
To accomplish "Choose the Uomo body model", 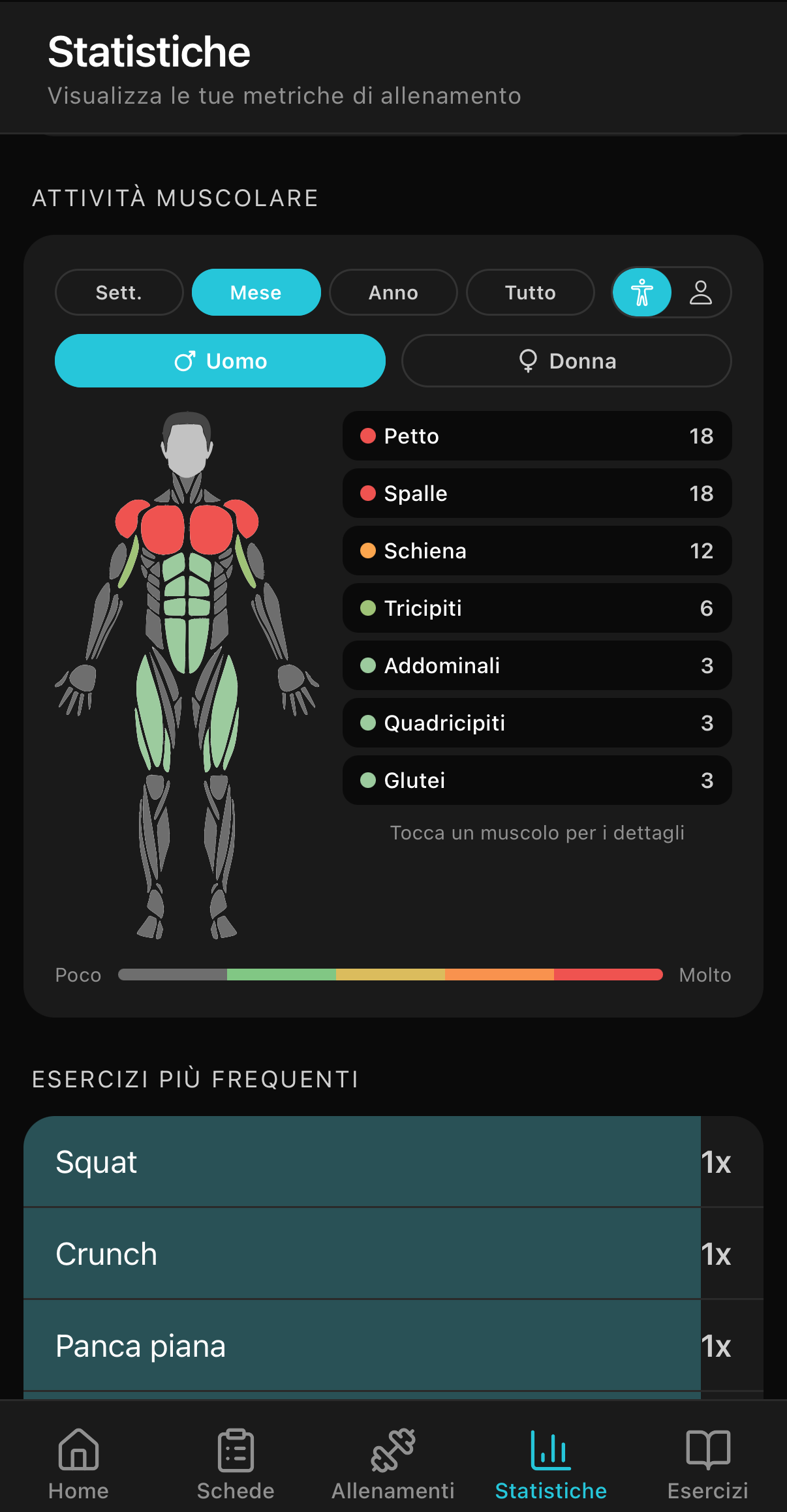I will (220, 361).
